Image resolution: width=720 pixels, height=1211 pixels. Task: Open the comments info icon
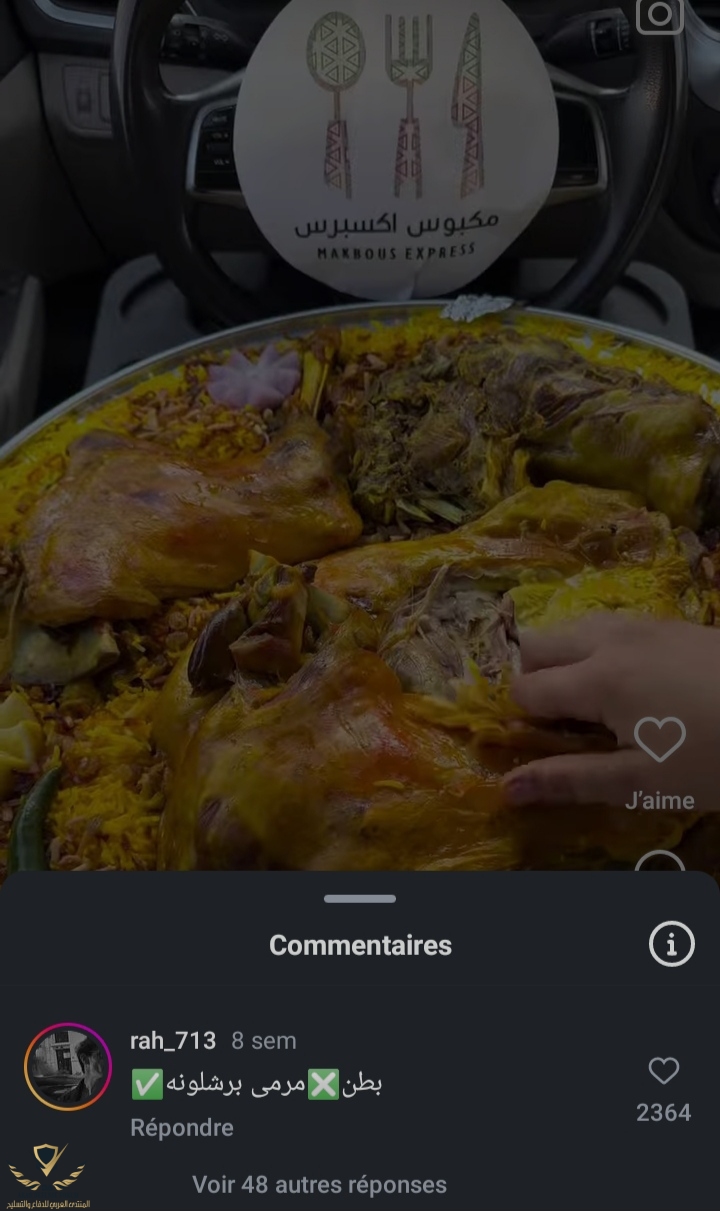(x=671, y=944)
